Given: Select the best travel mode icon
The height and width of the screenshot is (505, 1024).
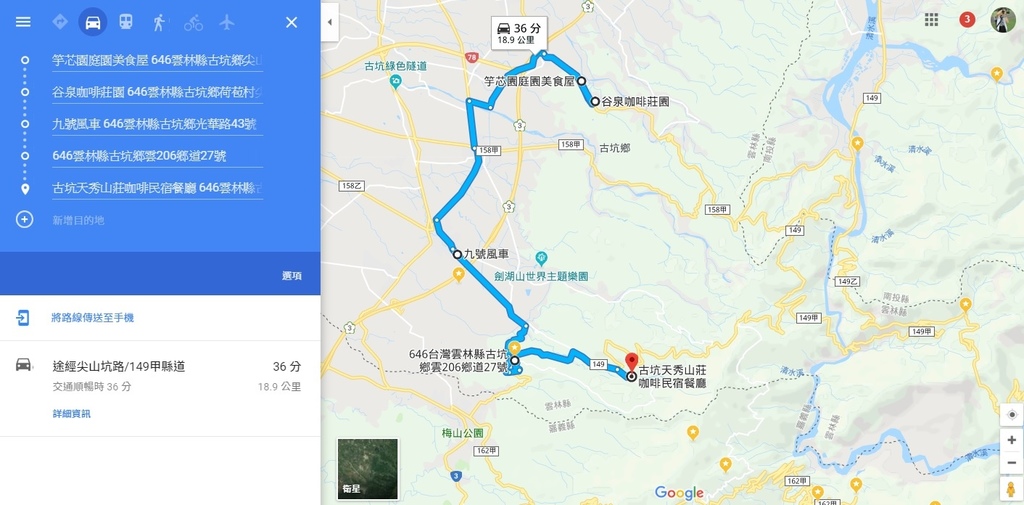Looking at the screenshot, I should pyautogui.click(x=60, y=22).
